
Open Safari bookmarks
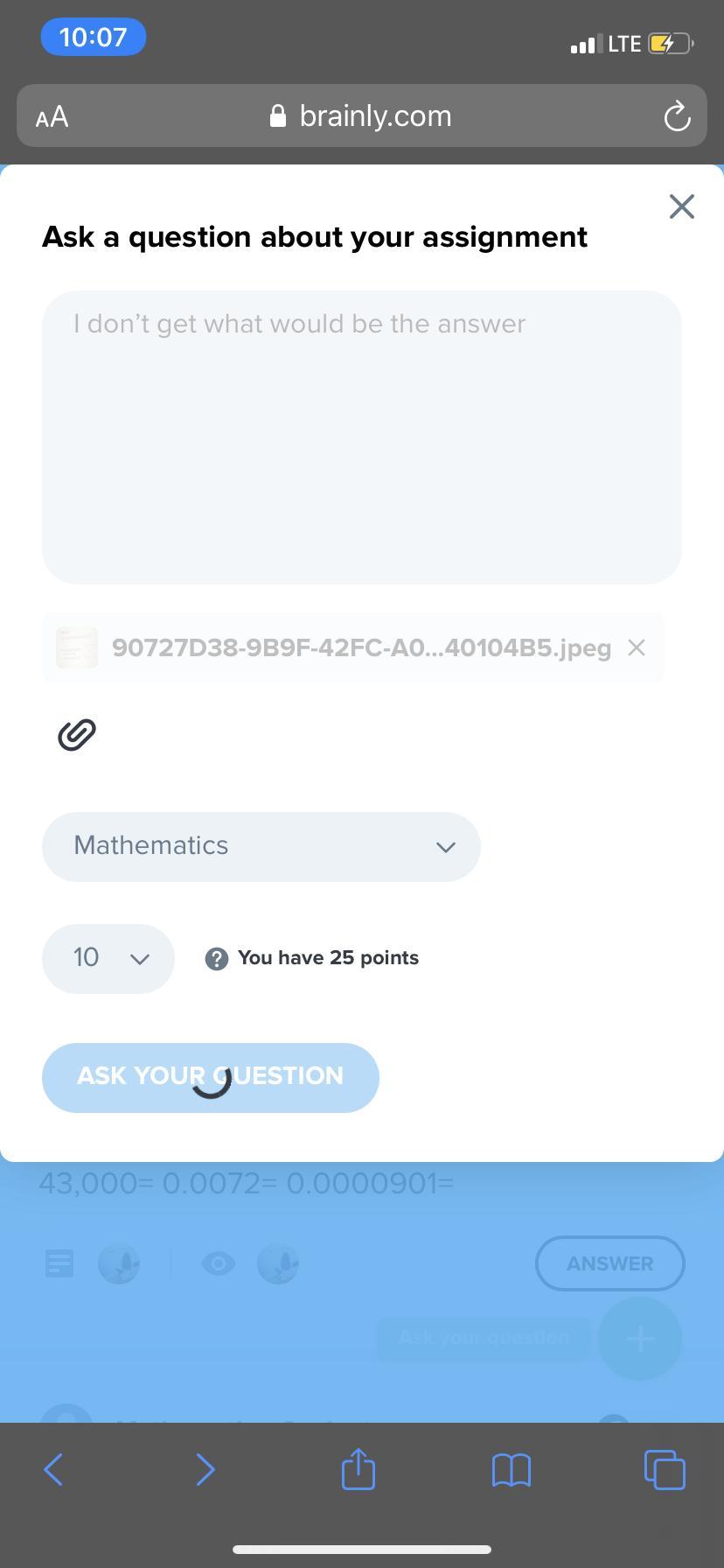pos(512,1469)
